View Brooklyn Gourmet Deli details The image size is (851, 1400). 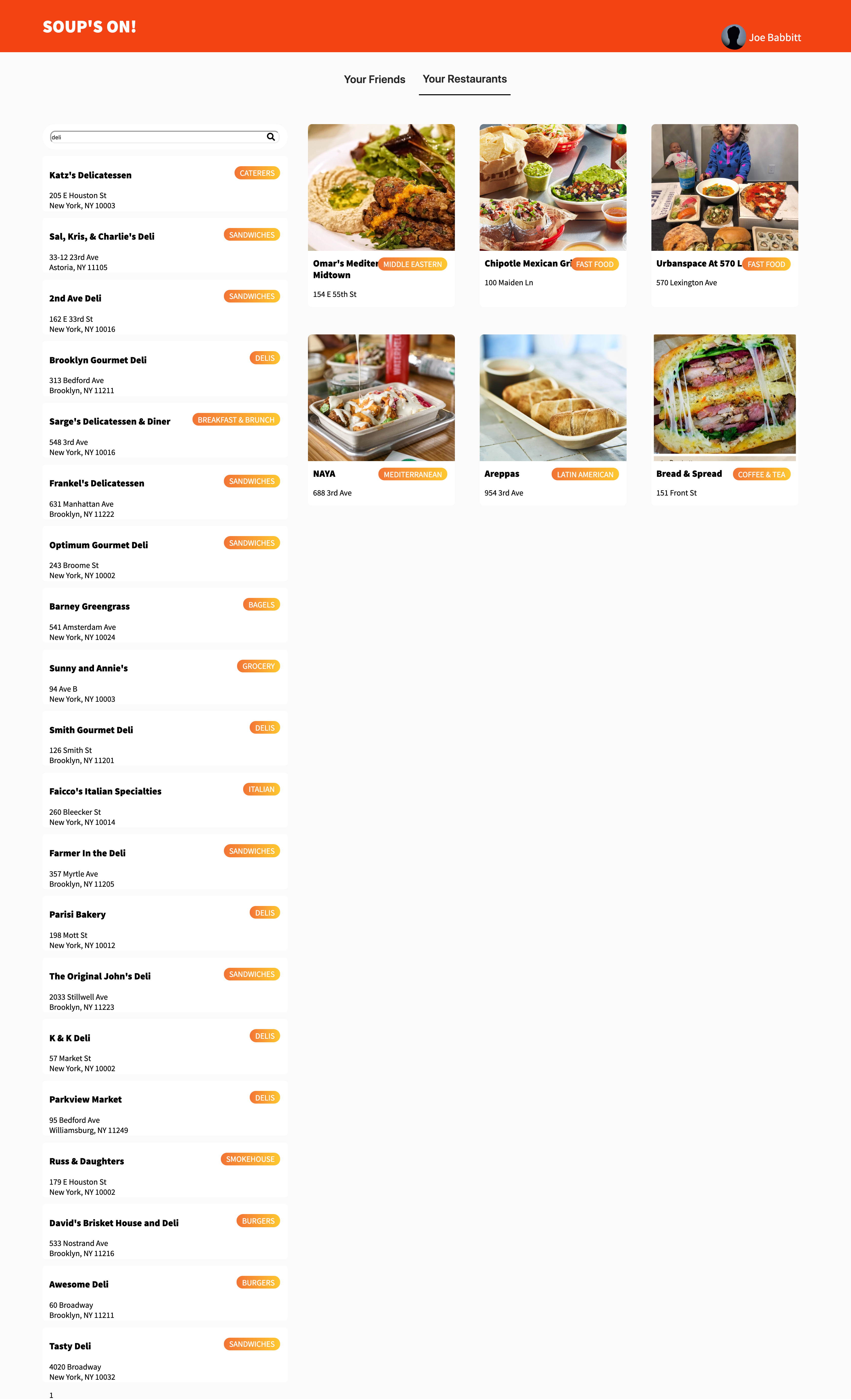[x=165, y=369]
